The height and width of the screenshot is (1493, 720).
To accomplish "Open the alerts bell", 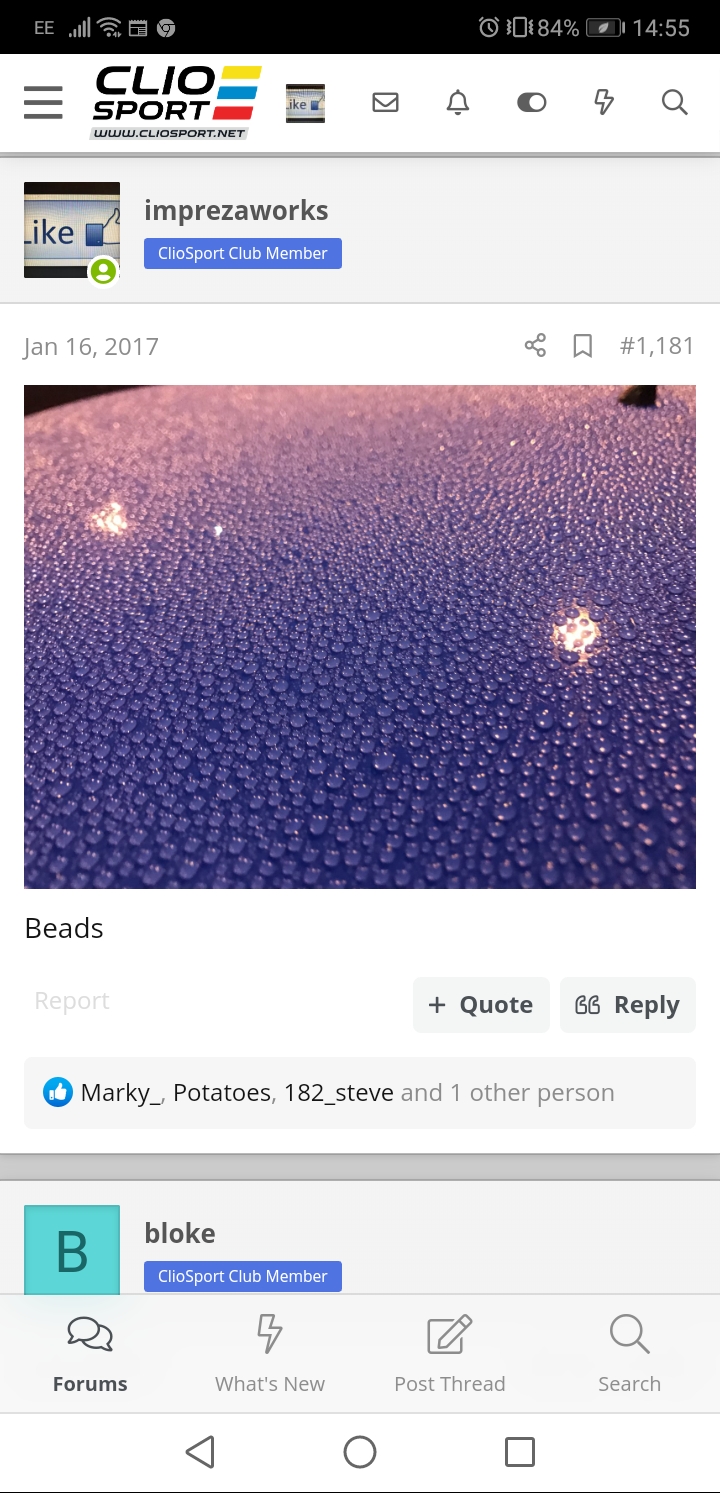I will click(x=458, y=103).
